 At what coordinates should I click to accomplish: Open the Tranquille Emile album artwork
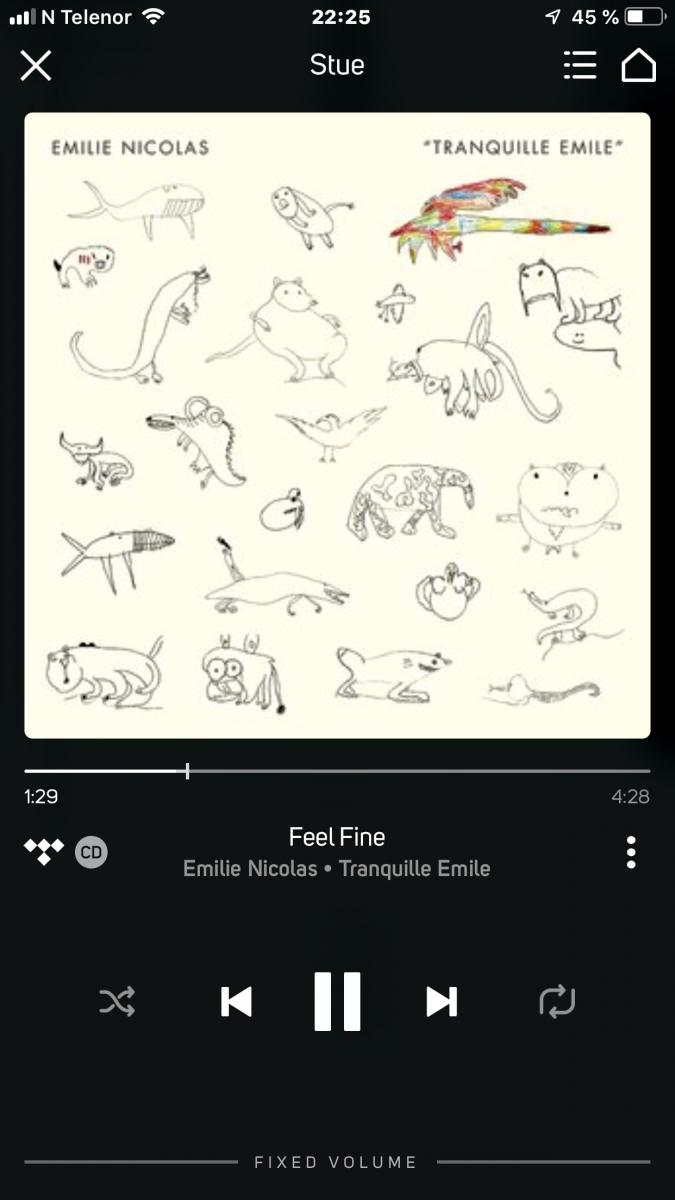click(337, 425)
